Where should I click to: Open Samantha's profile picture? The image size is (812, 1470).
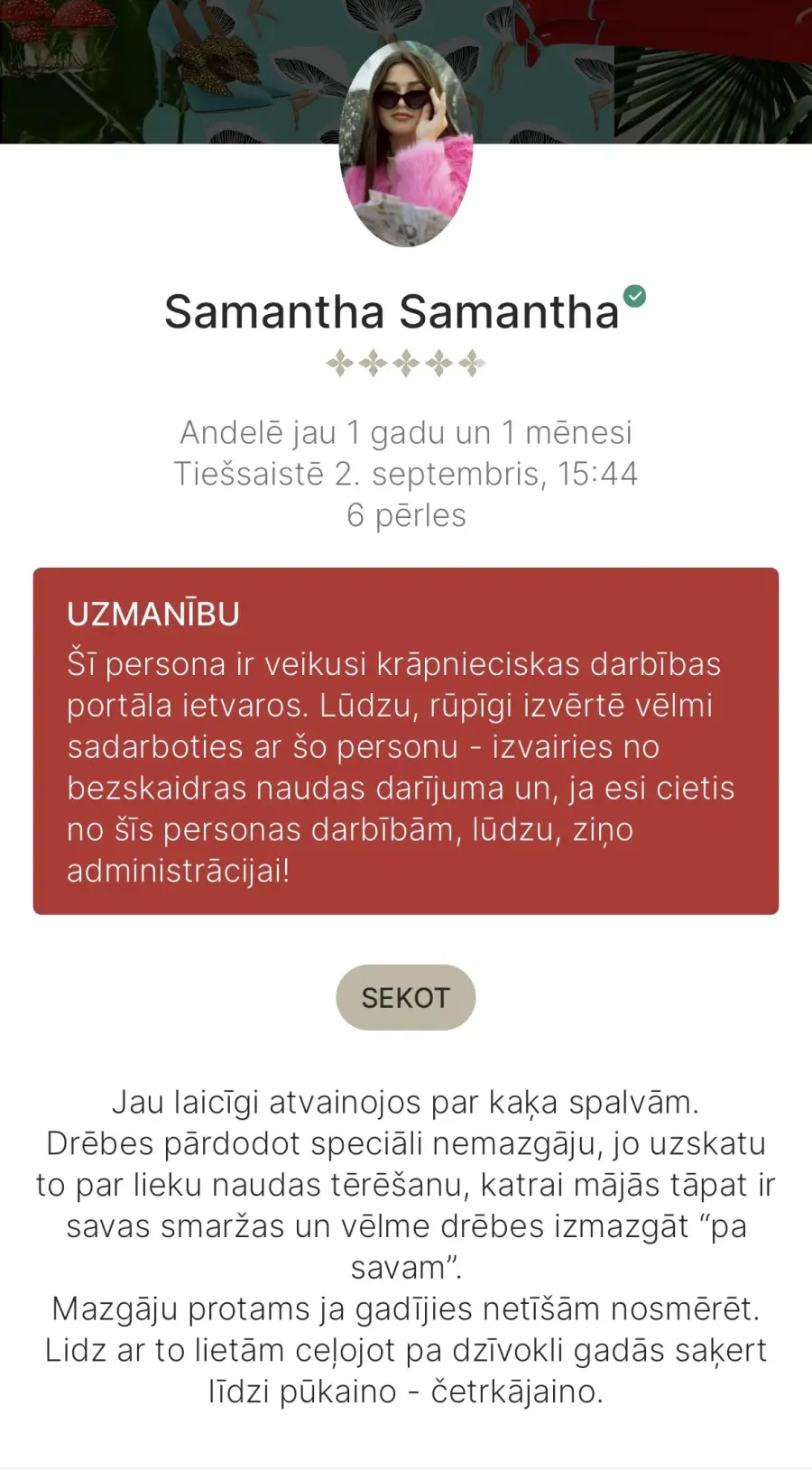pos(406,144)
